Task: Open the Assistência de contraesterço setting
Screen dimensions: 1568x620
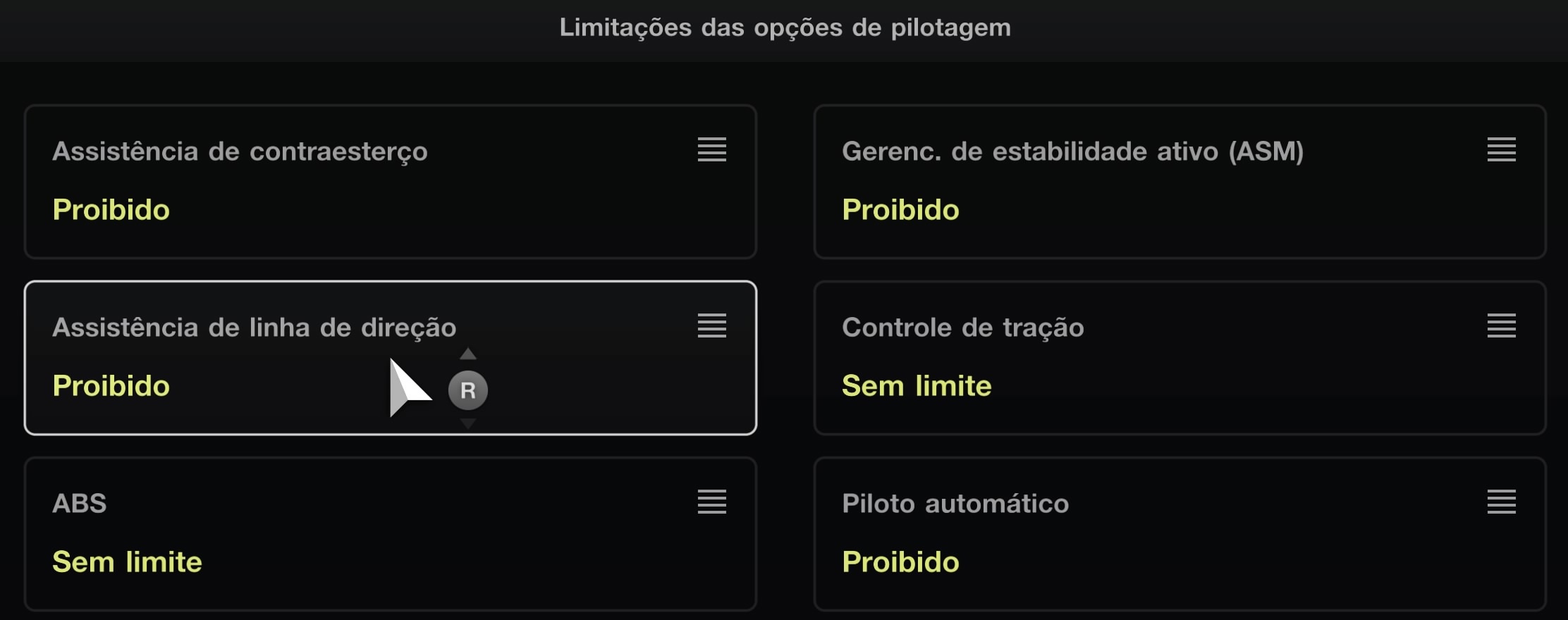Action: (x=390, y=182)
